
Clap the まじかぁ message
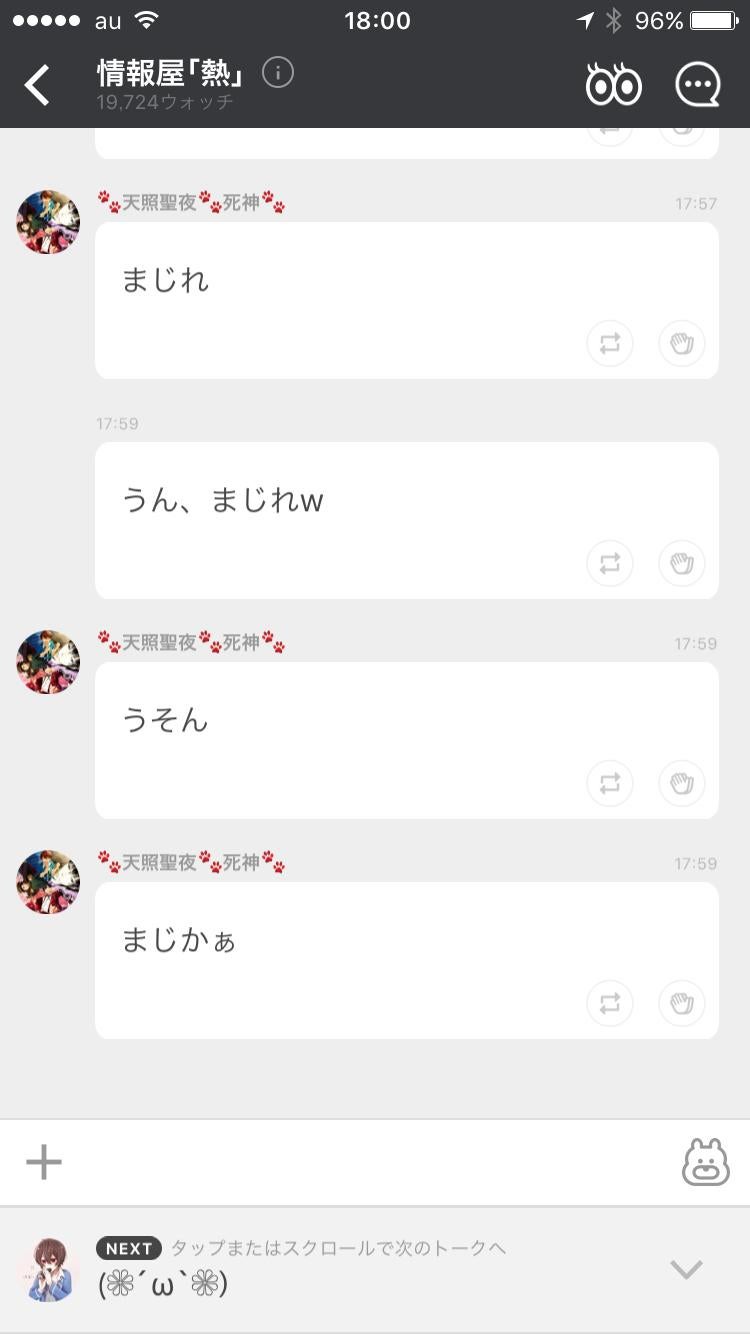682,1004
